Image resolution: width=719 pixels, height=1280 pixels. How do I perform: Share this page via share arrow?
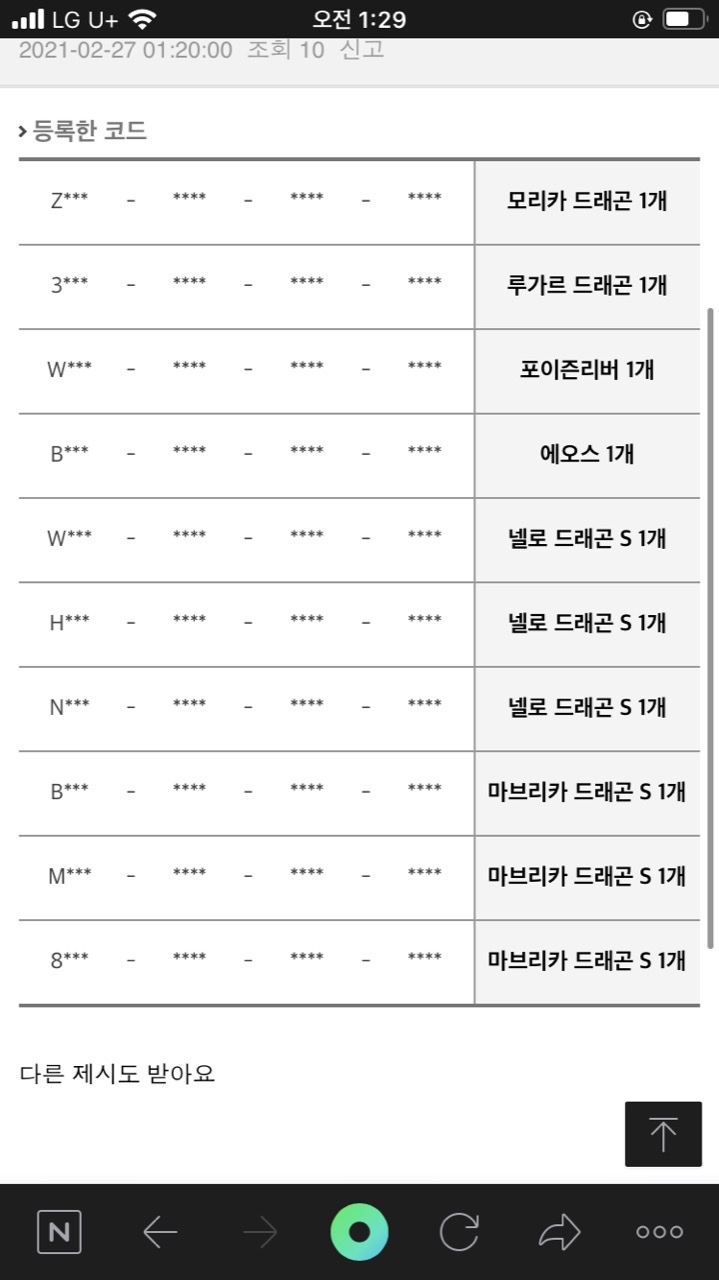559,1232
